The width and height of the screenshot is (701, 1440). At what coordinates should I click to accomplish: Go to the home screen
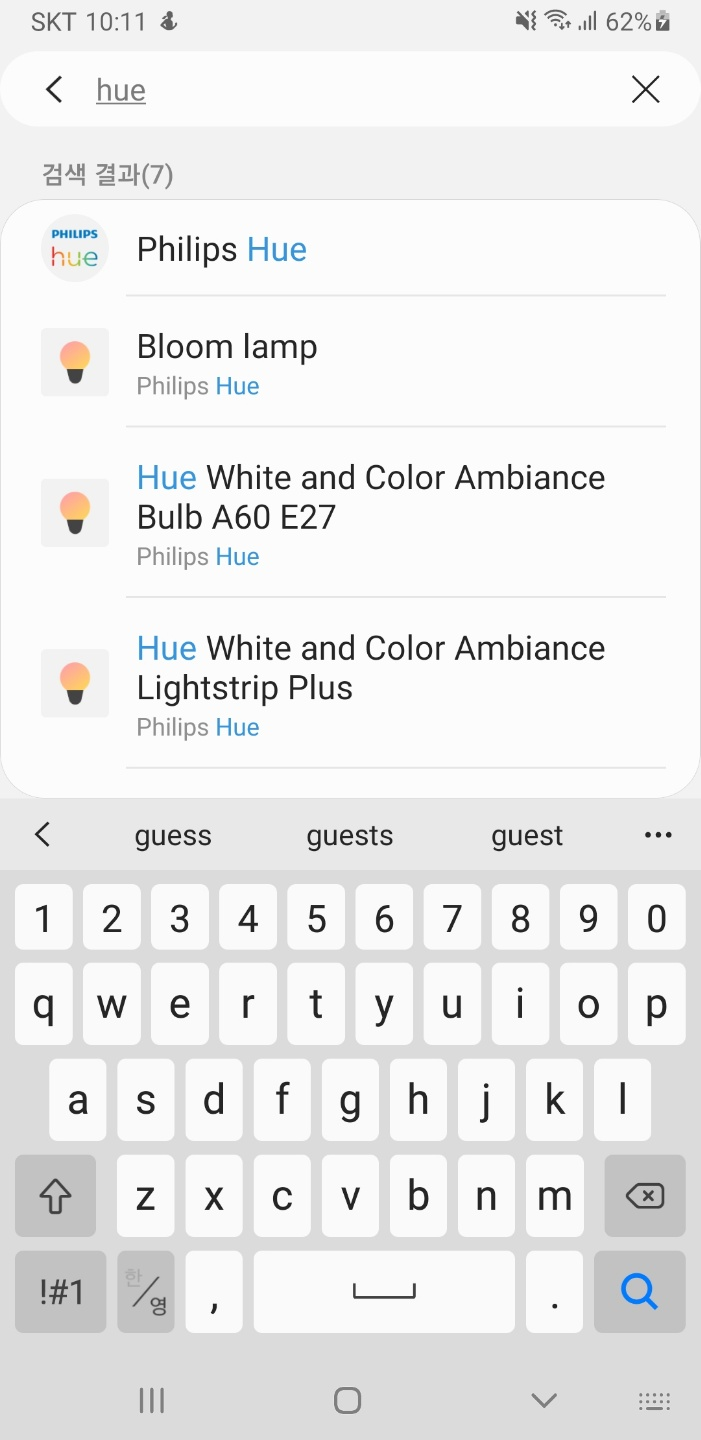pos(347,1401)
